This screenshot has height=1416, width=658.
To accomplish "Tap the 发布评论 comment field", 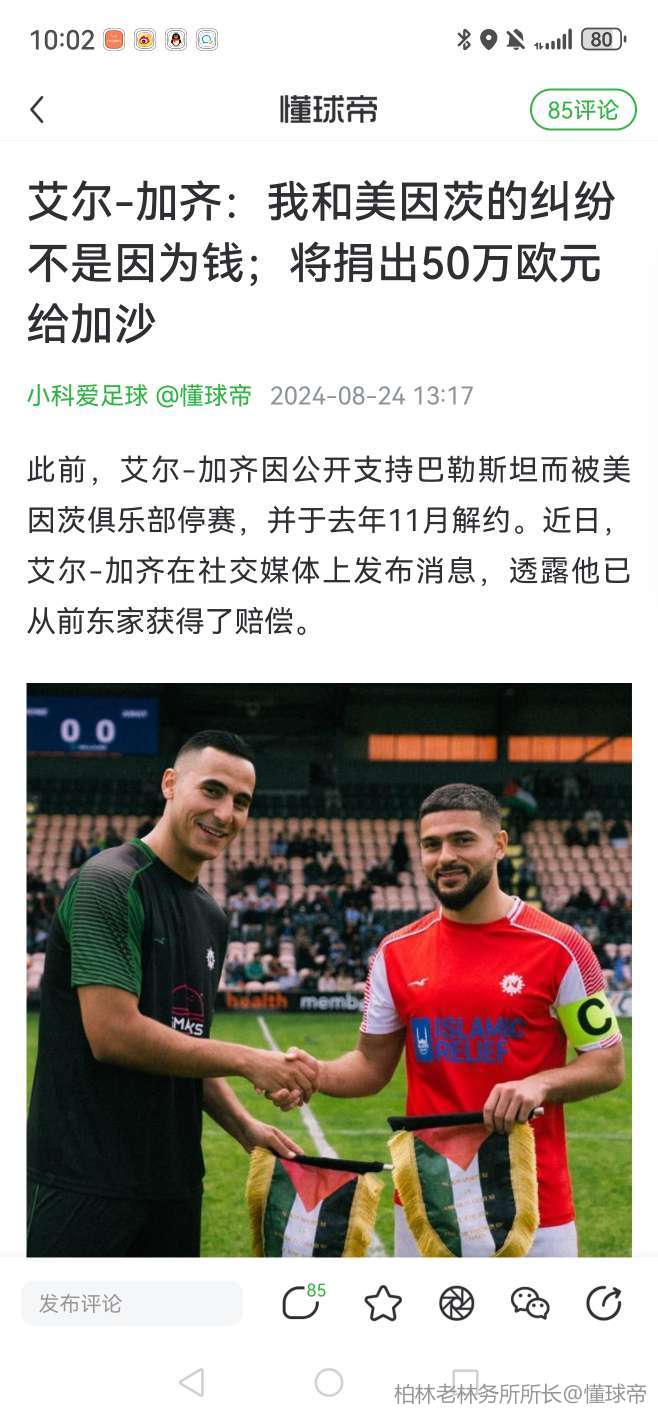I will point(132,1303).
